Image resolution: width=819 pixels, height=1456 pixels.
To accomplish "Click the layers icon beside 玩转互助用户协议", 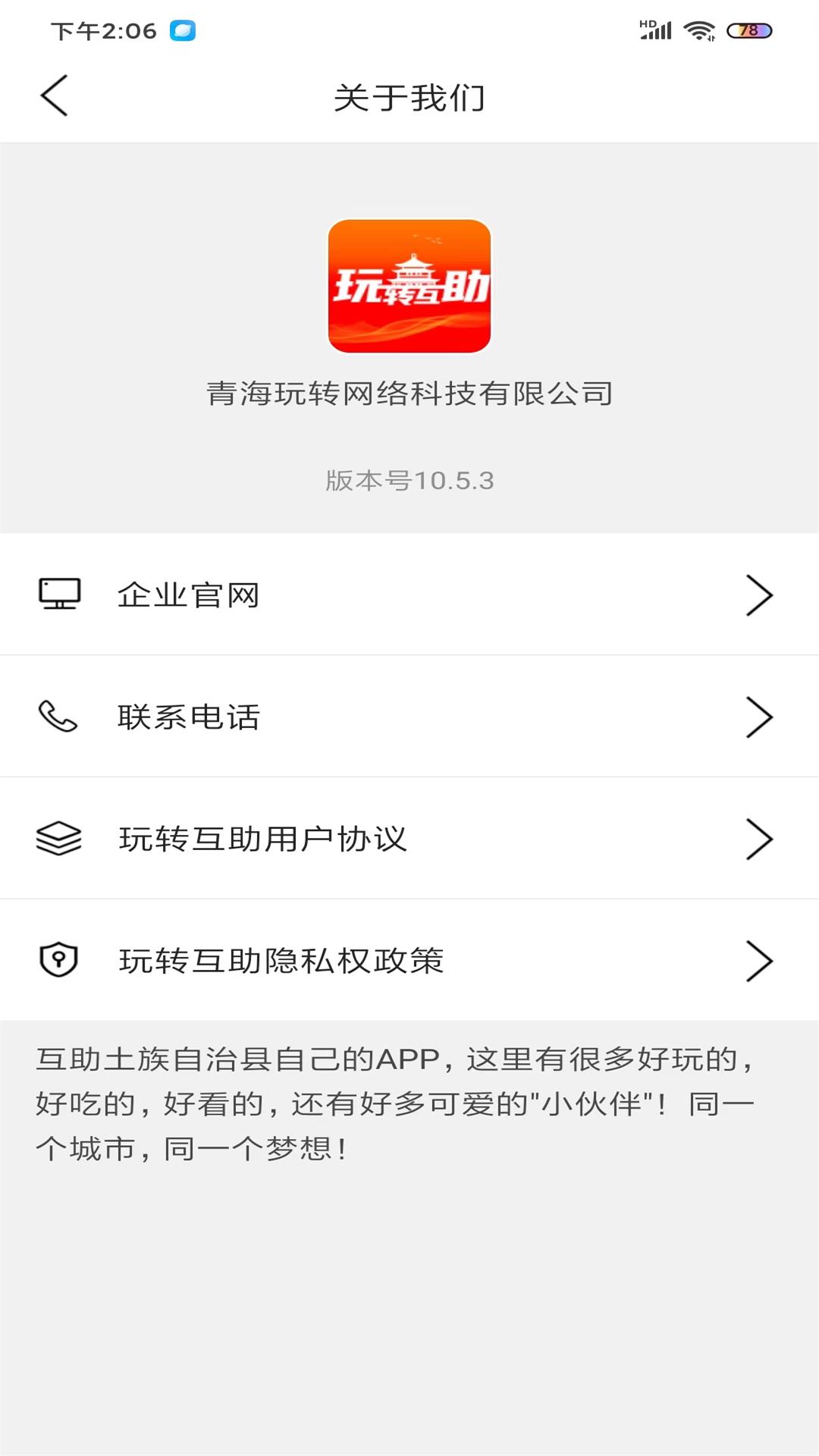I will [x=59, y=839].
